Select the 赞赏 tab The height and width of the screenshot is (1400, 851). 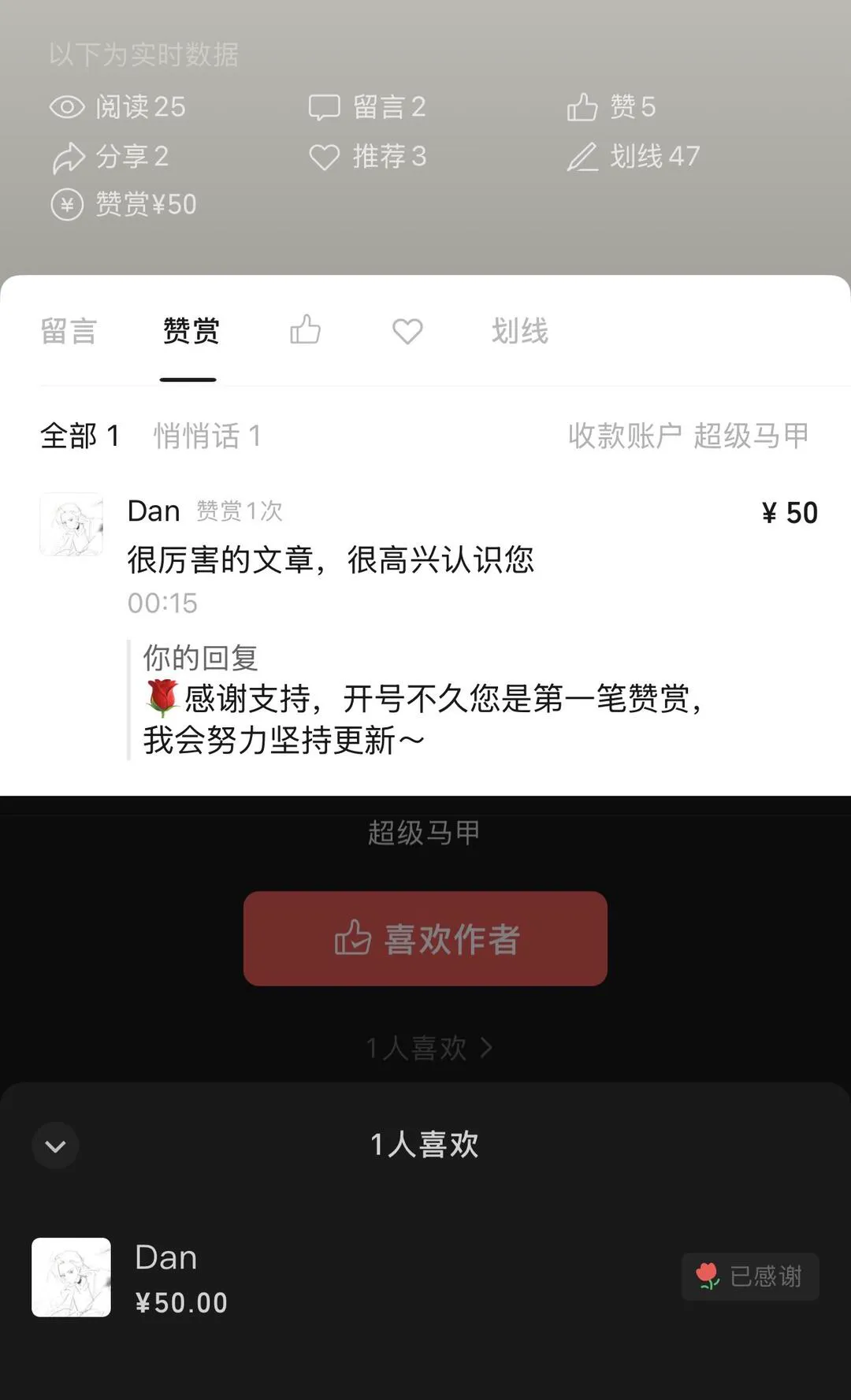point(191,331)
